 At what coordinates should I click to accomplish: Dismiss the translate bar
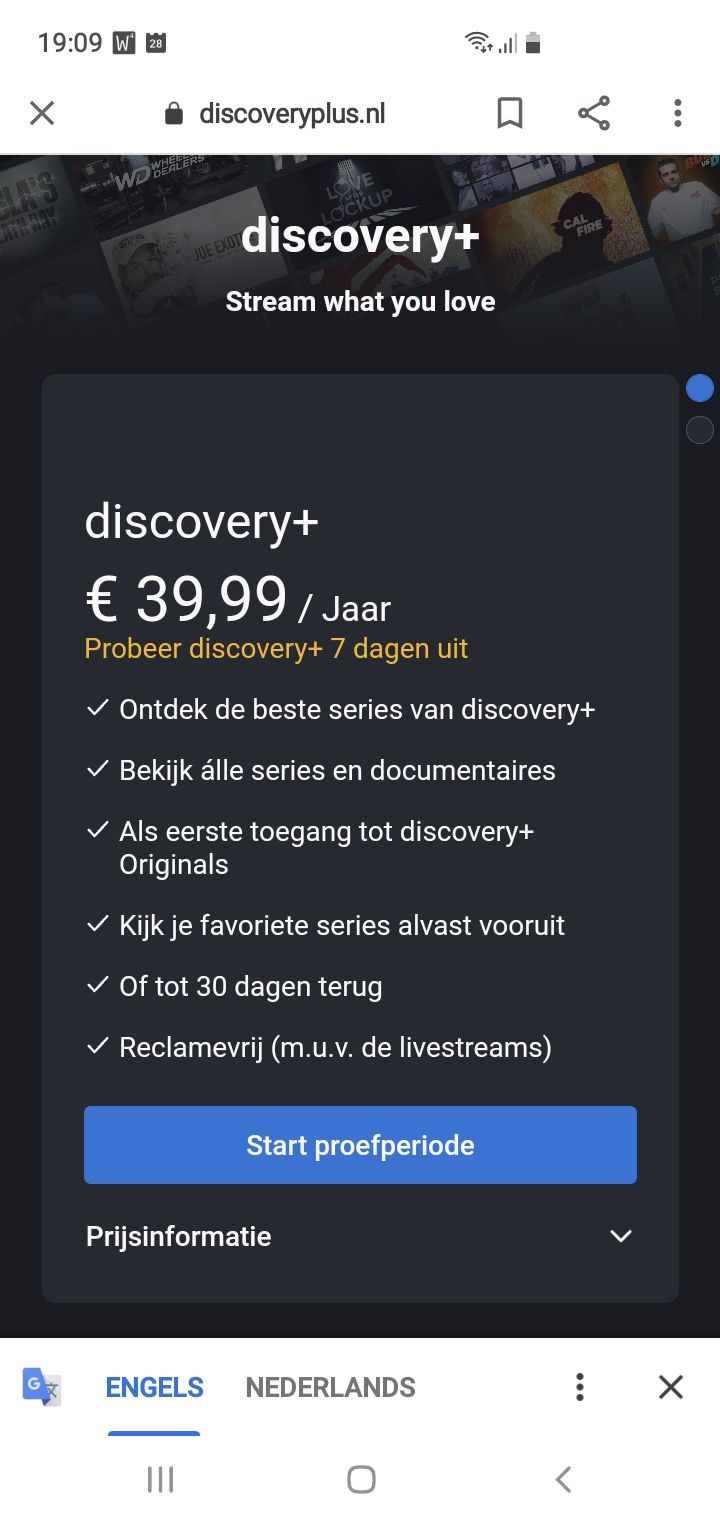[671, 1387]
